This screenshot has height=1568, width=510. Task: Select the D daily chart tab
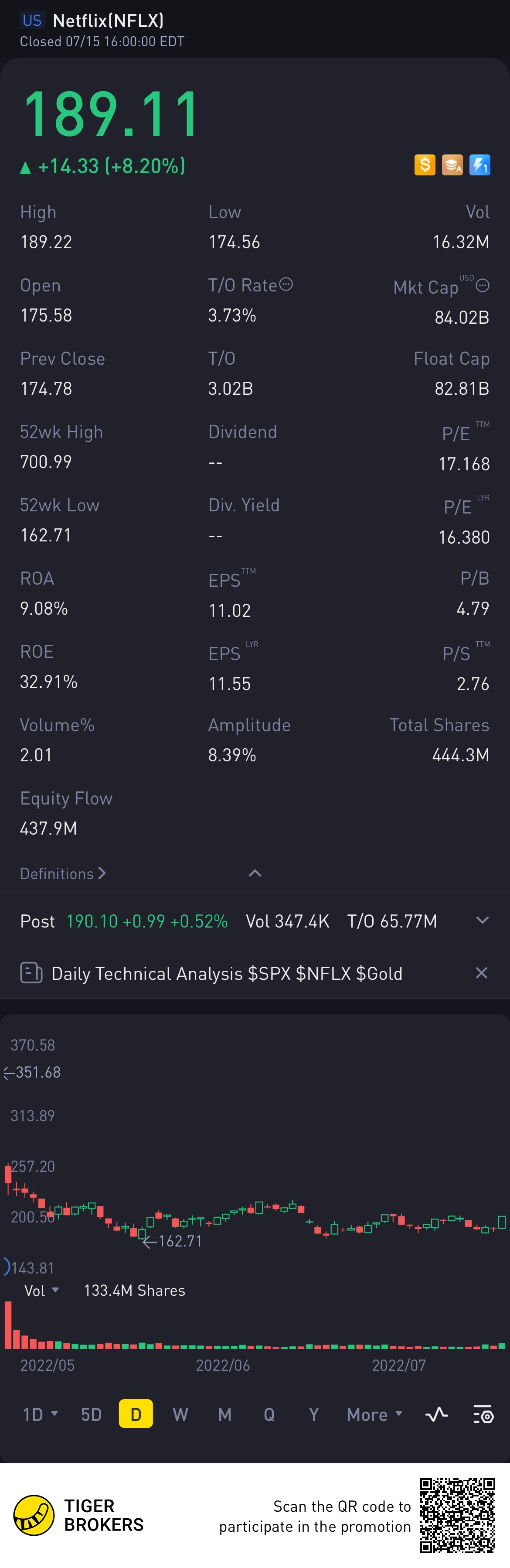click(x=136, y=1414)
